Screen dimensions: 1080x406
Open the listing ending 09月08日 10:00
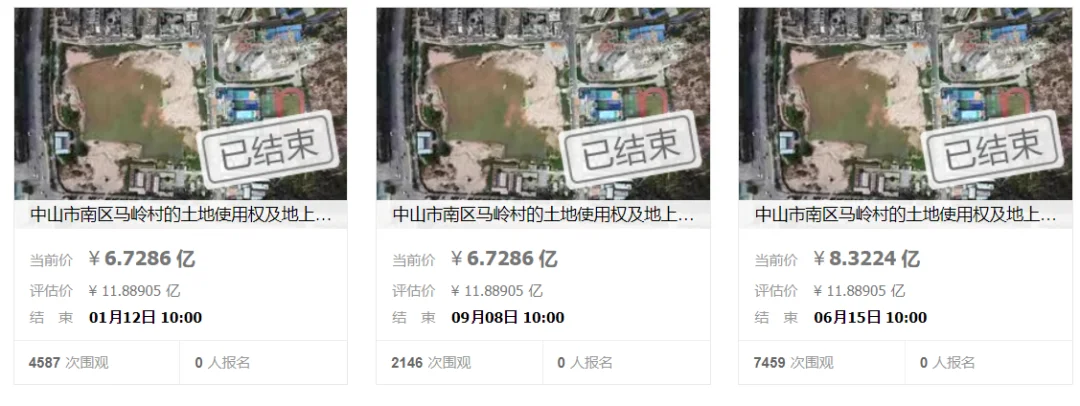pyautogui.click(x=543, y=214)
